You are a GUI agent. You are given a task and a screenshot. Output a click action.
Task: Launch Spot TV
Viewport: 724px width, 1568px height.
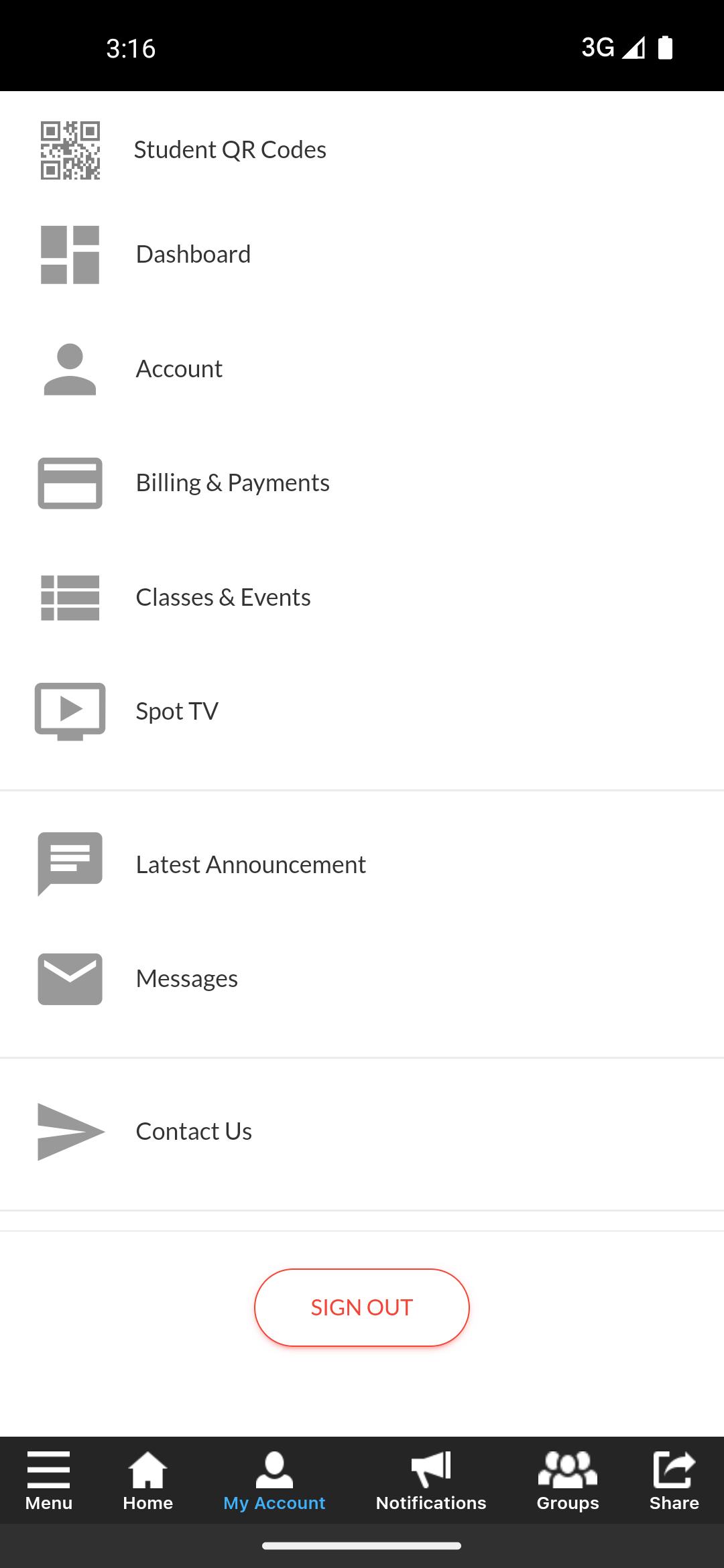coord(177,711)
